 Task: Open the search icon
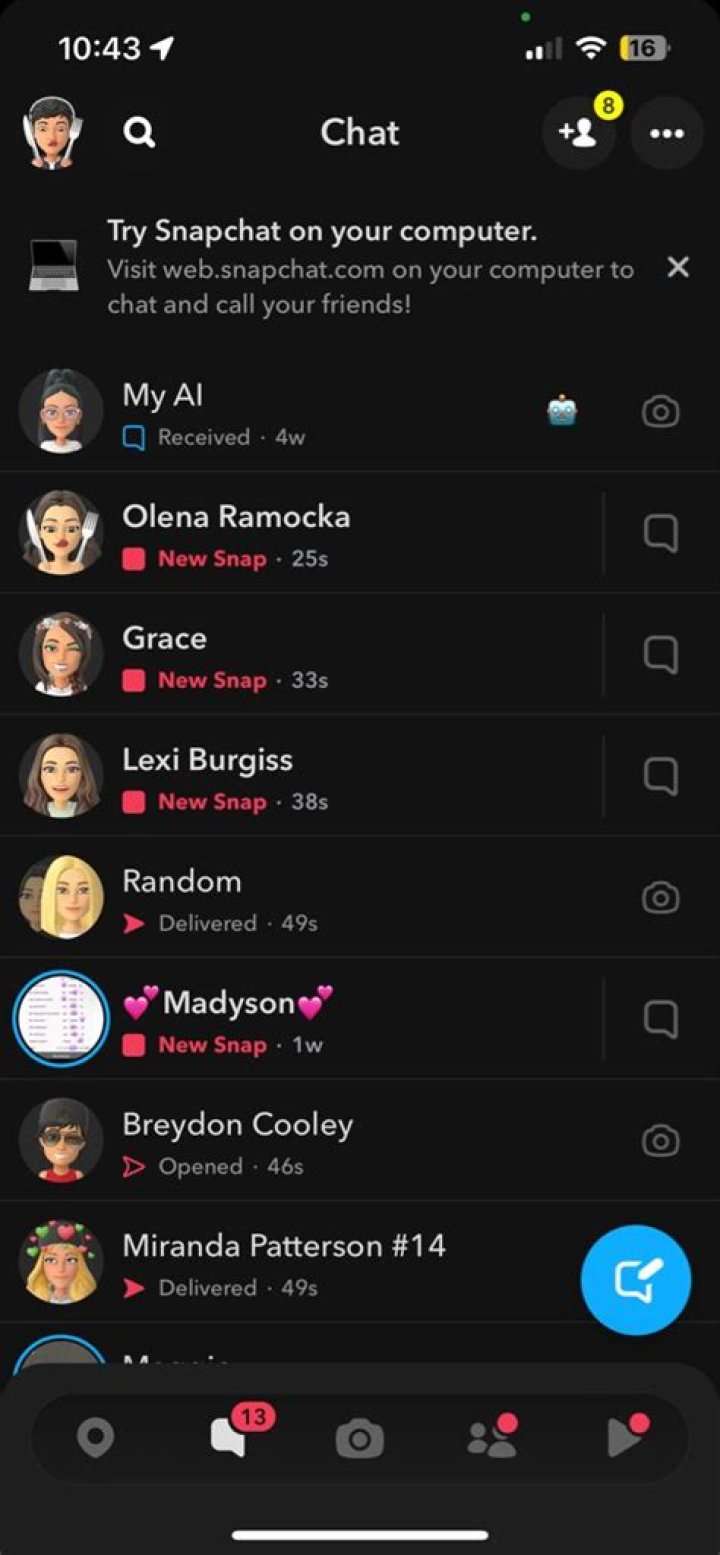point(140,132)
